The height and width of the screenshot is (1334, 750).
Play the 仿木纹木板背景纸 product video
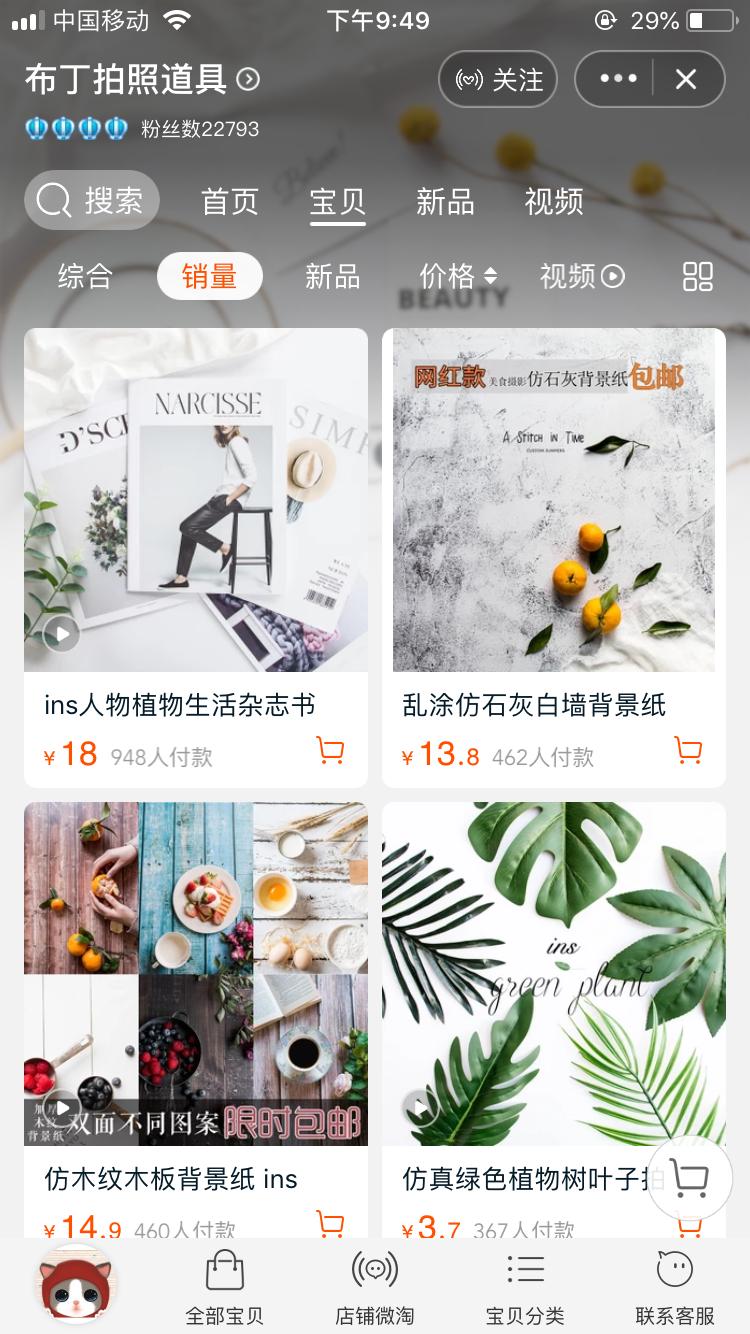pyautogui.click(x=61, y=1107)
